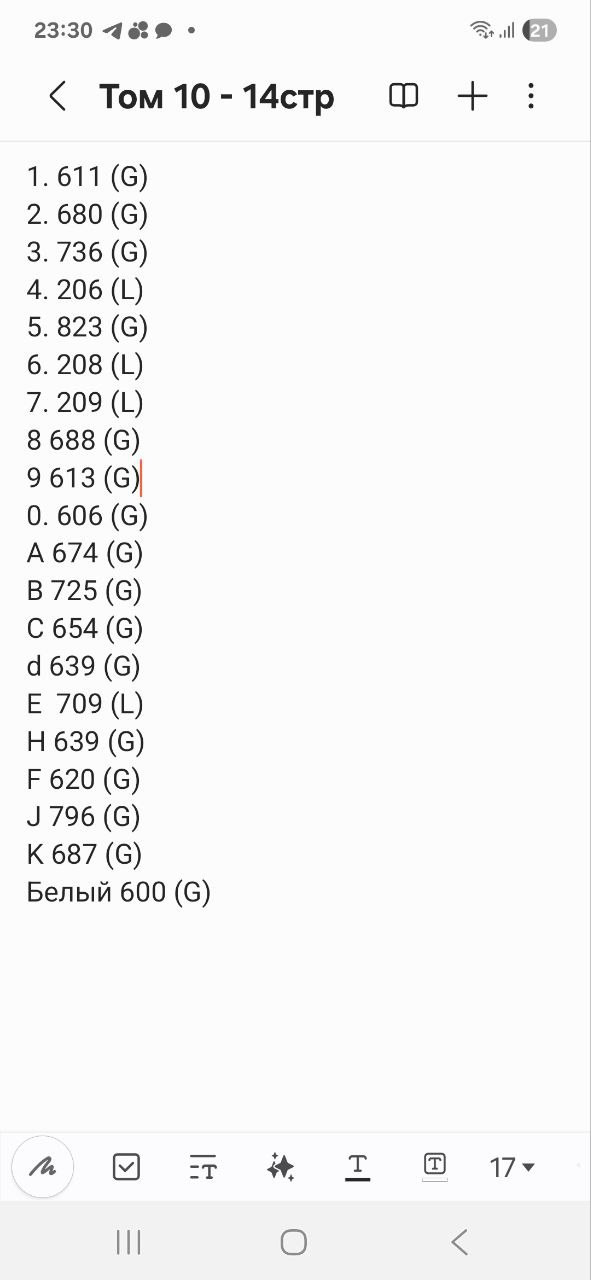Go to the home screen

point(294,1242)
